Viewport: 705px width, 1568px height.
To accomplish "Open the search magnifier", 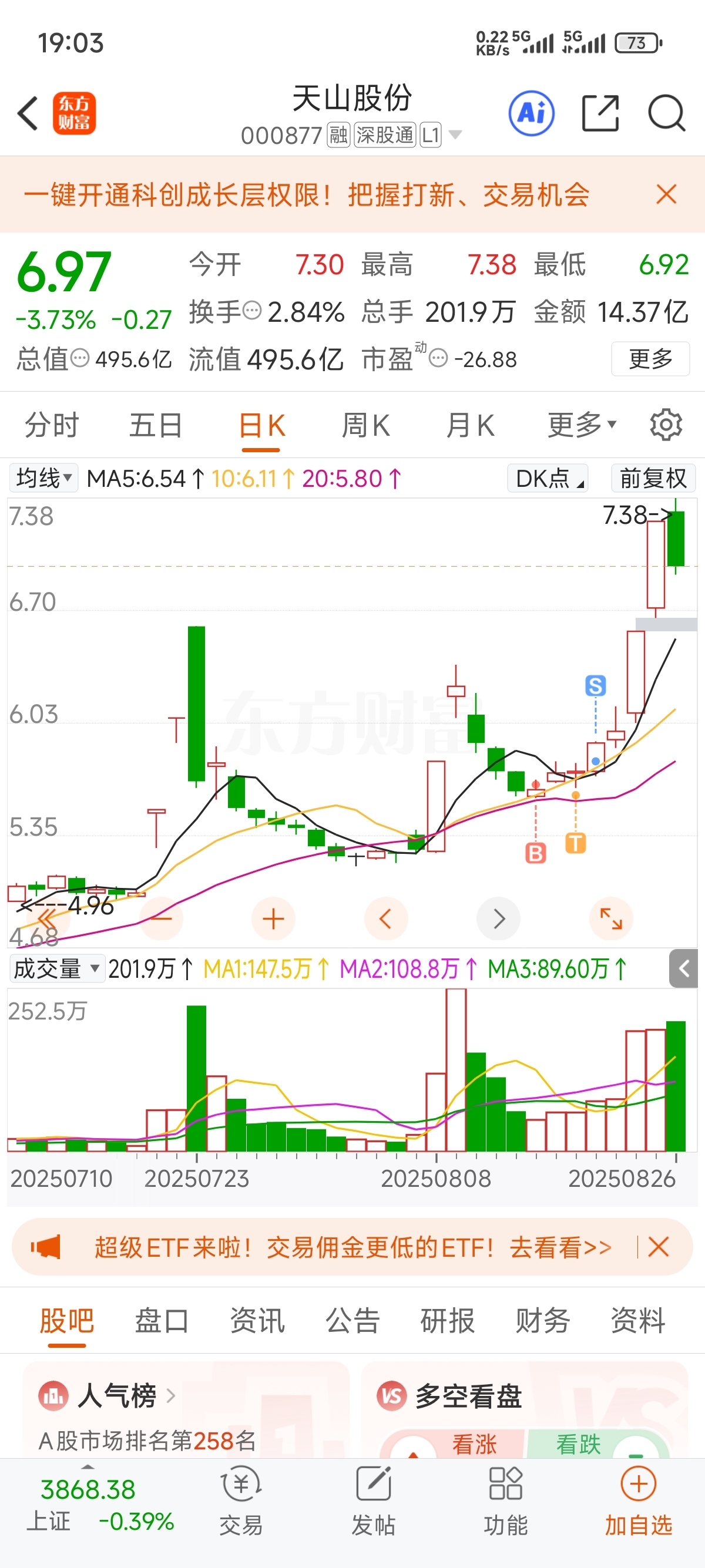I will pyautogui.click(x=667, y=113).
